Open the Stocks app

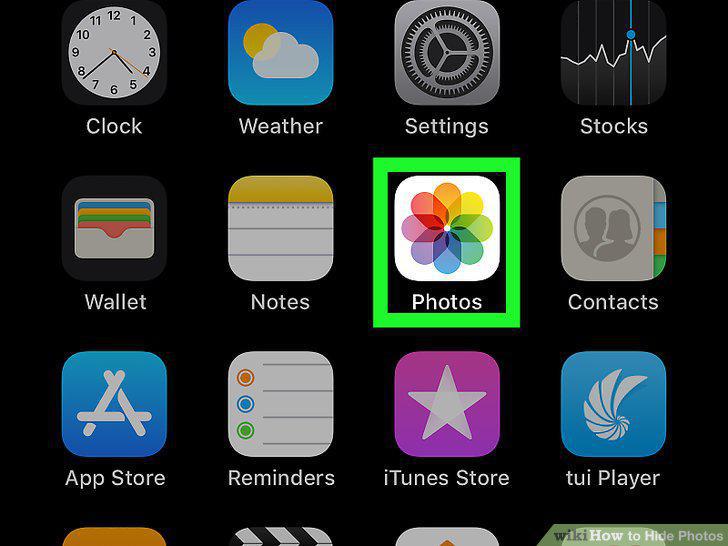coord(613,52)
